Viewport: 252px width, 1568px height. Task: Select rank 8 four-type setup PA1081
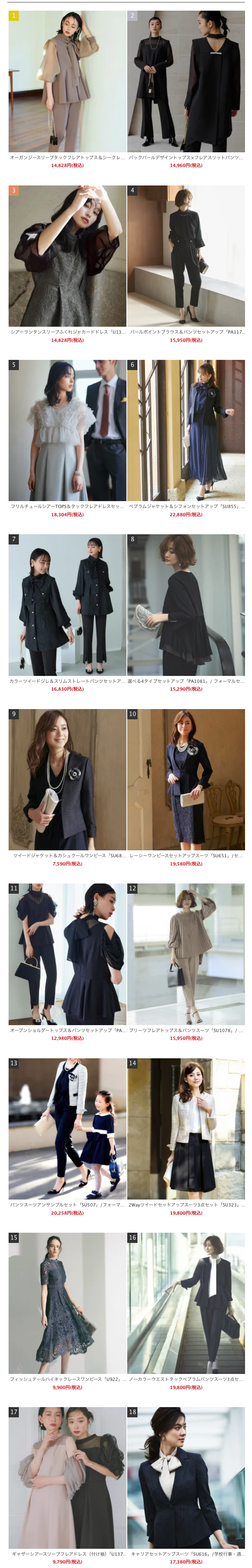tap(186, 605)
